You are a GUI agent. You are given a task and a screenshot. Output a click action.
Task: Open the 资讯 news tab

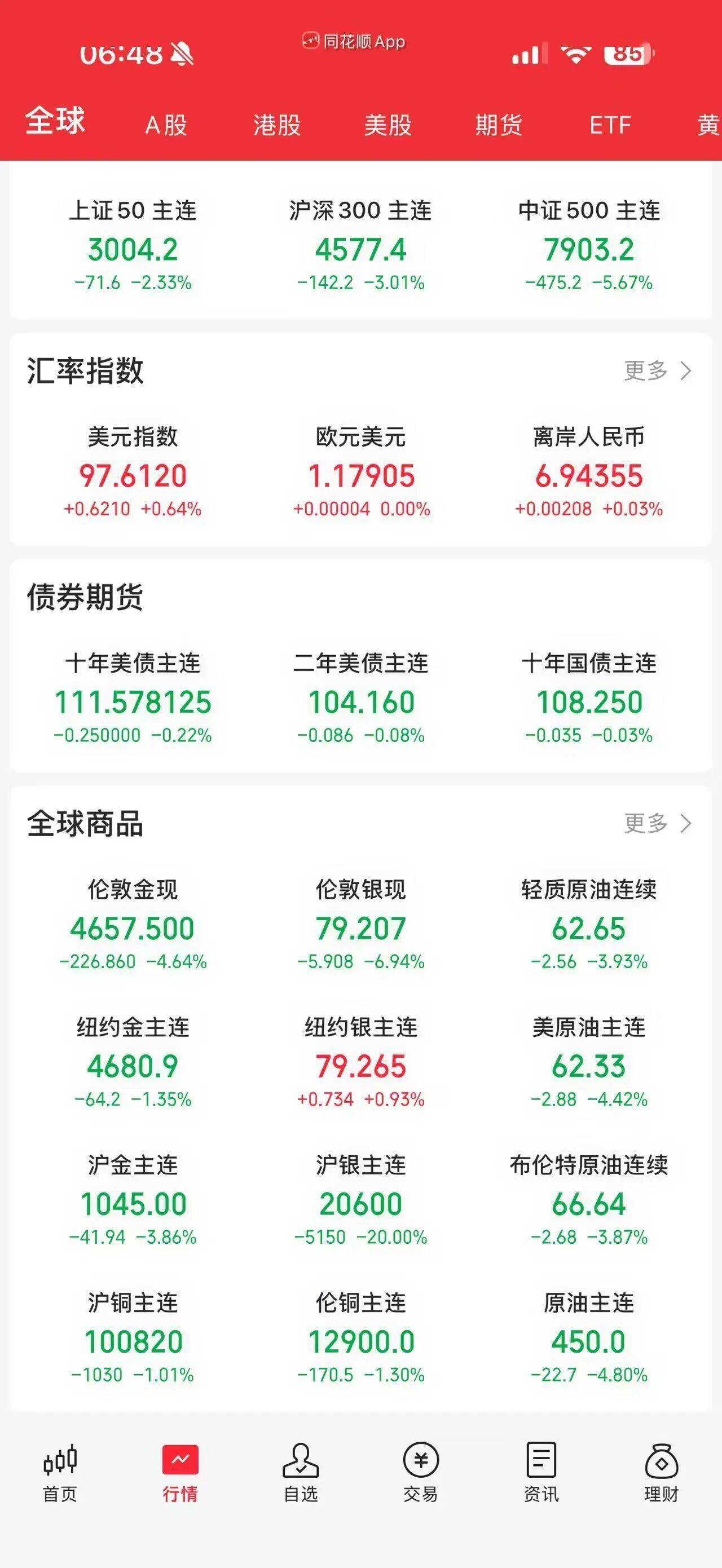[540, 1472]
